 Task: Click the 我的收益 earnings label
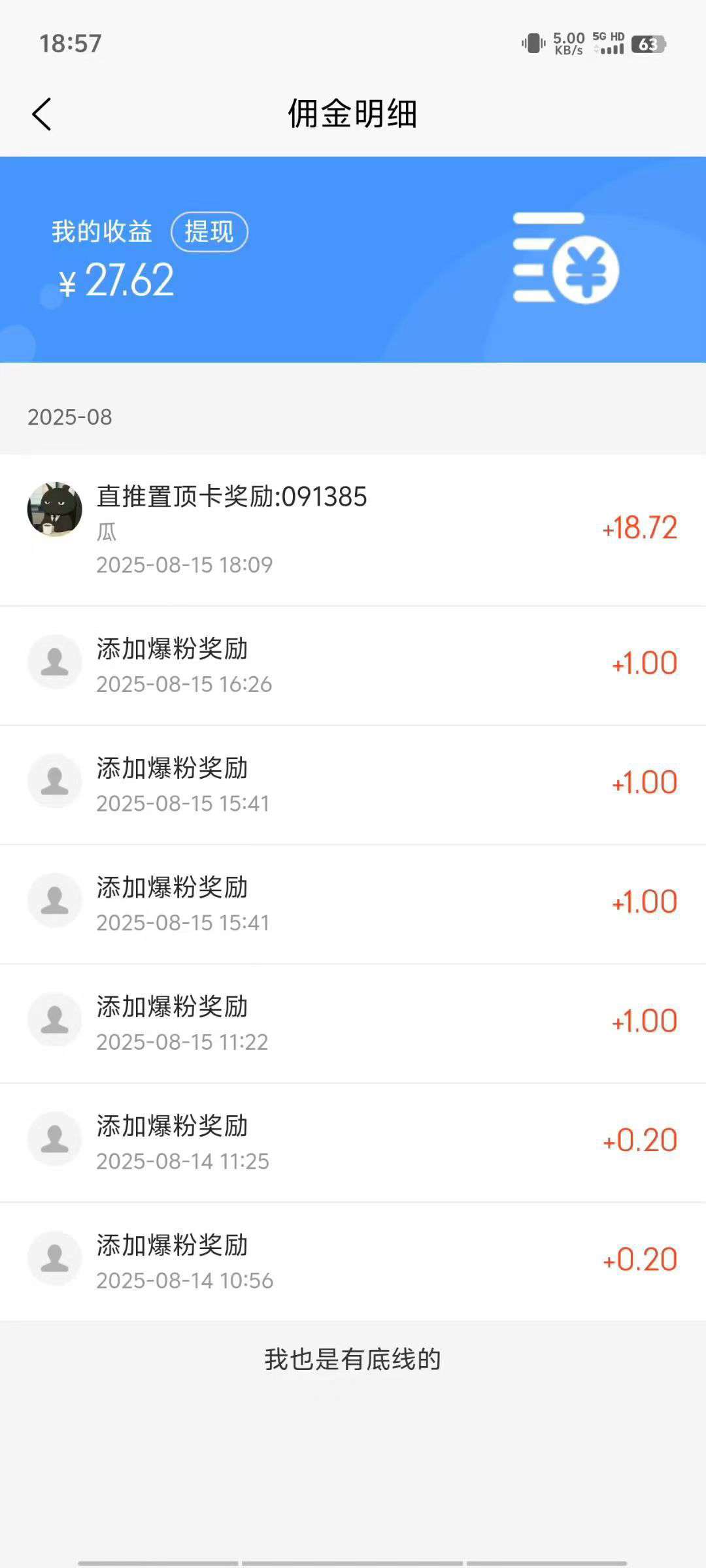tap(101, 230)
